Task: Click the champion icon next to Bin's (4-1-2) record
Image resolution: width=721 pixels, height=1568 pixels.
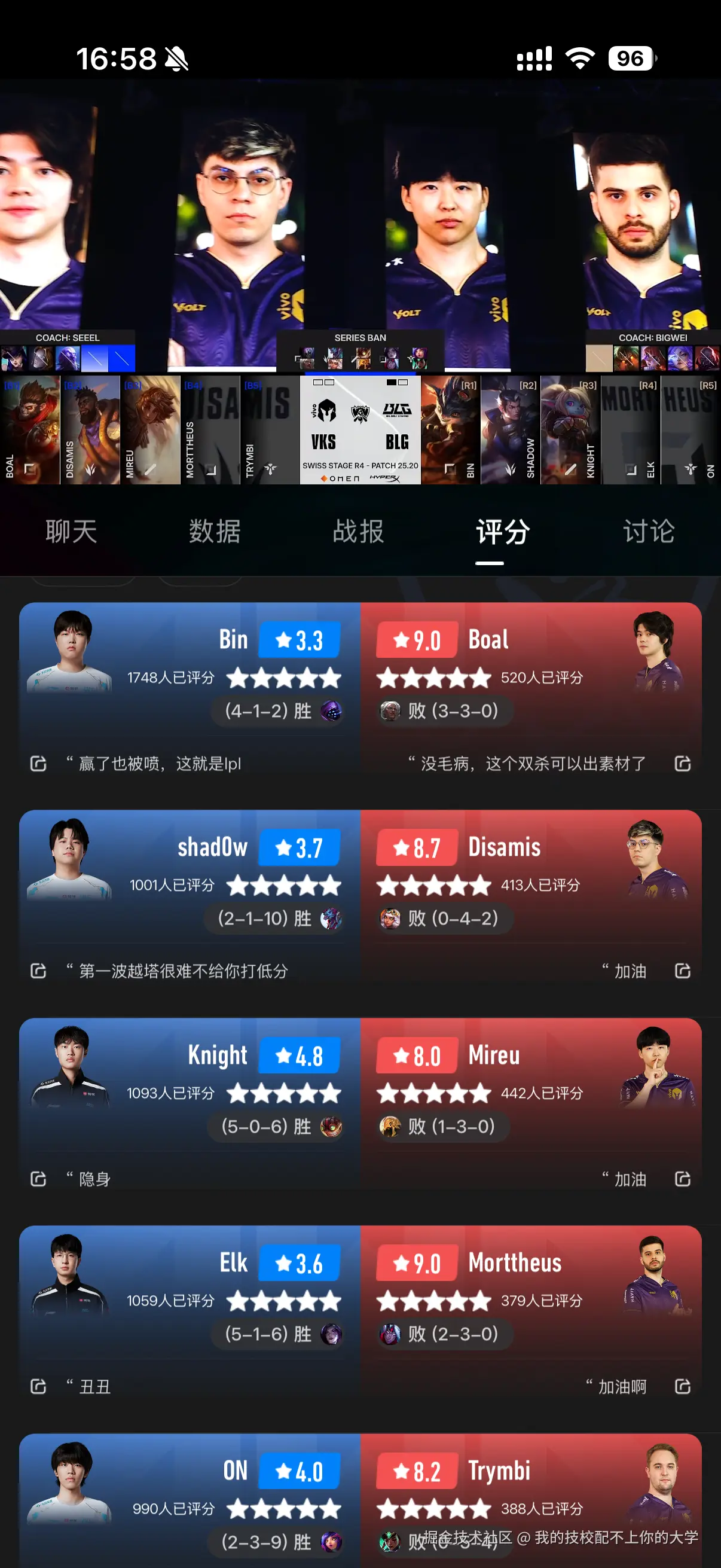Action: (332, 711)
